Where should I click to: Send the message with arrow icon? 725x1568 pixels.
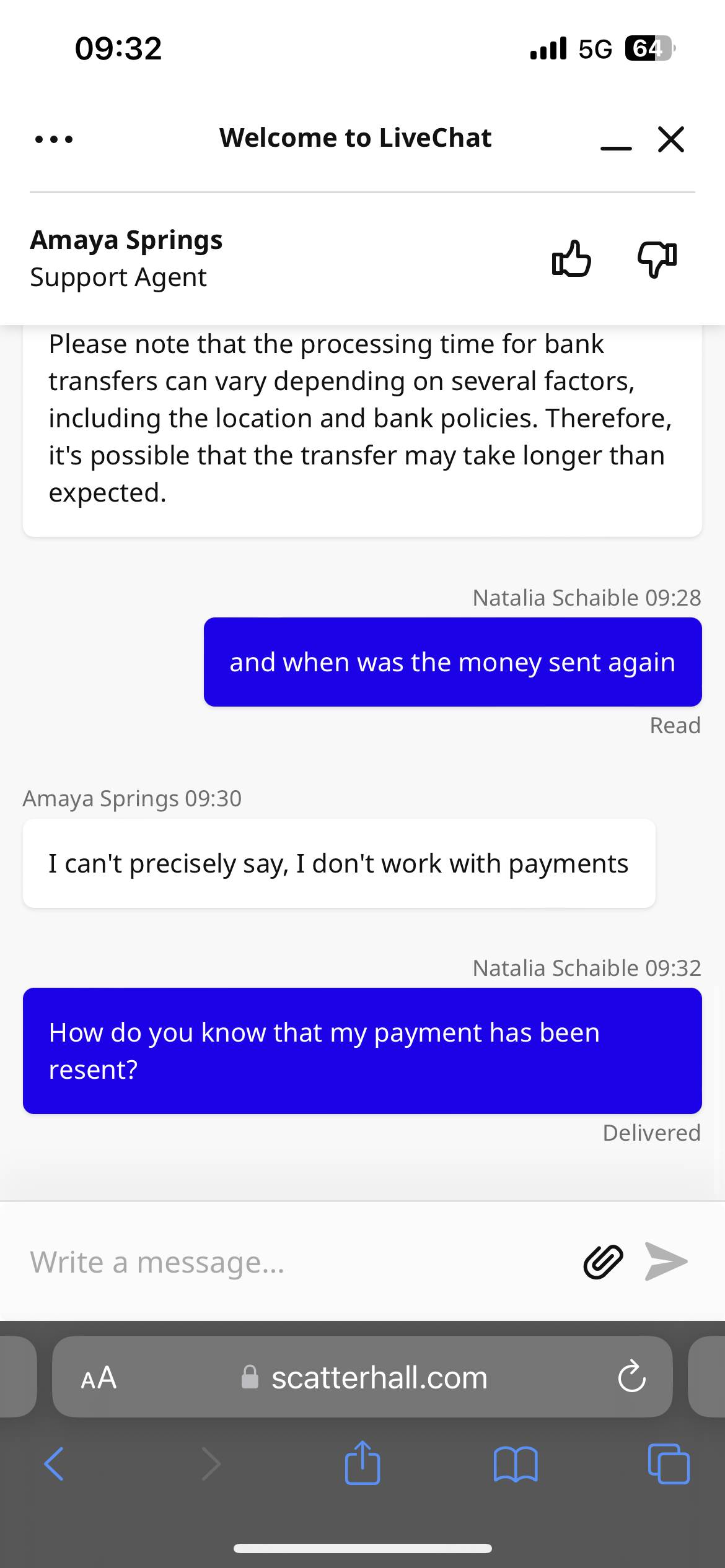tap(666, 1261)
